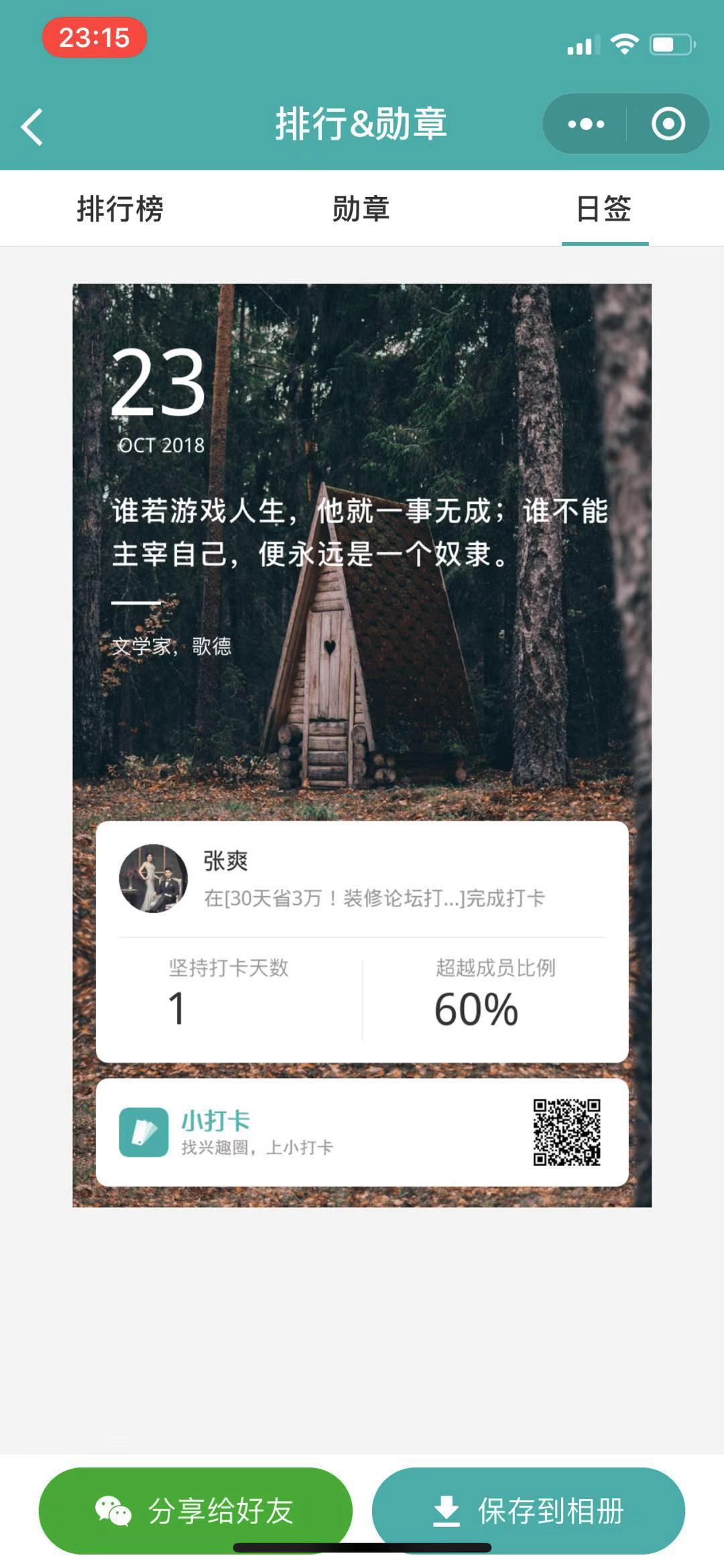Close the mini program with the circle icon
Viewport: 724px width, 1568px height.
(x=668, y=124)
